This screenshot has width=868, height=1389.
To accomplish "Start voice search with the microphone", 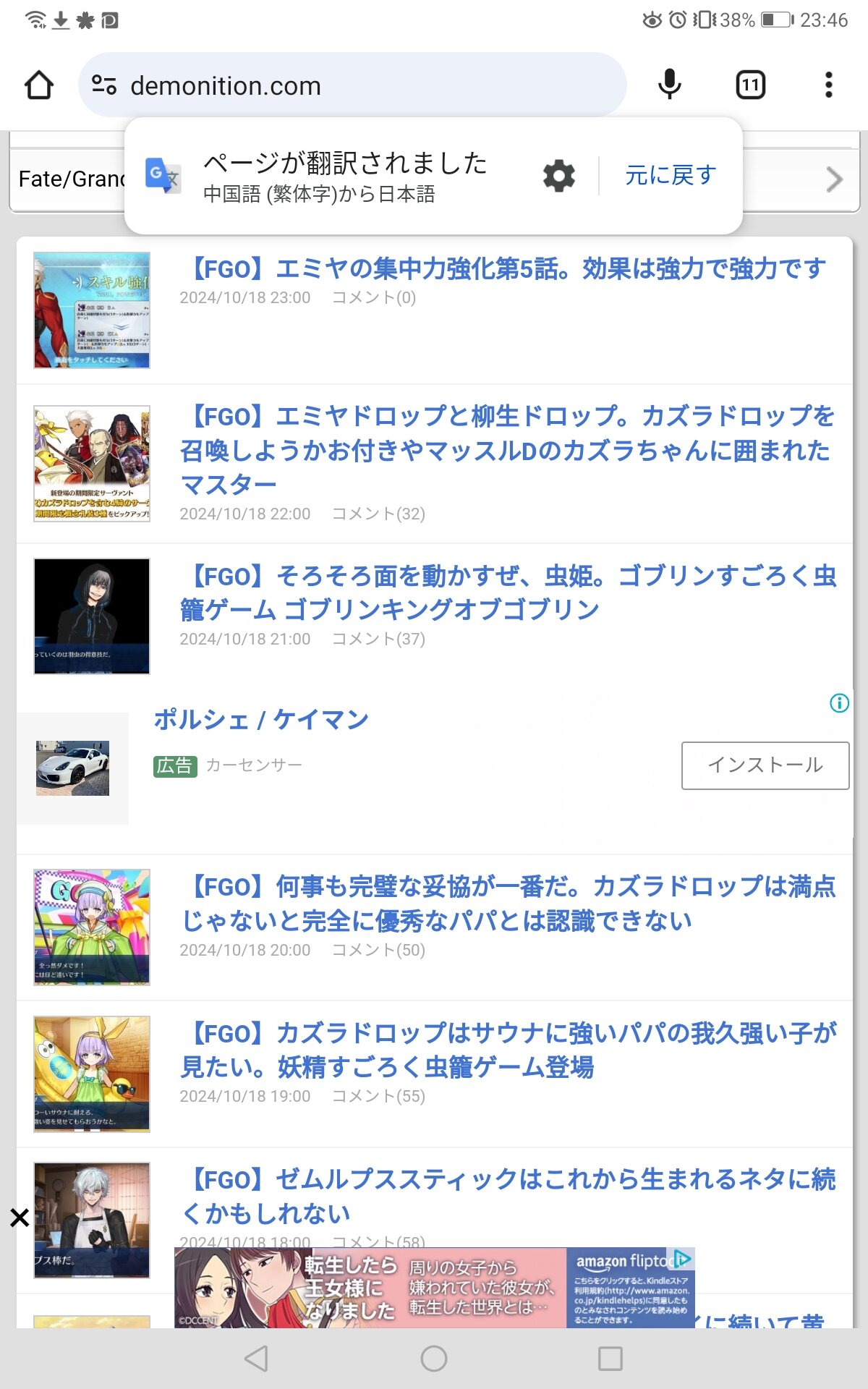I will (669, 85).
